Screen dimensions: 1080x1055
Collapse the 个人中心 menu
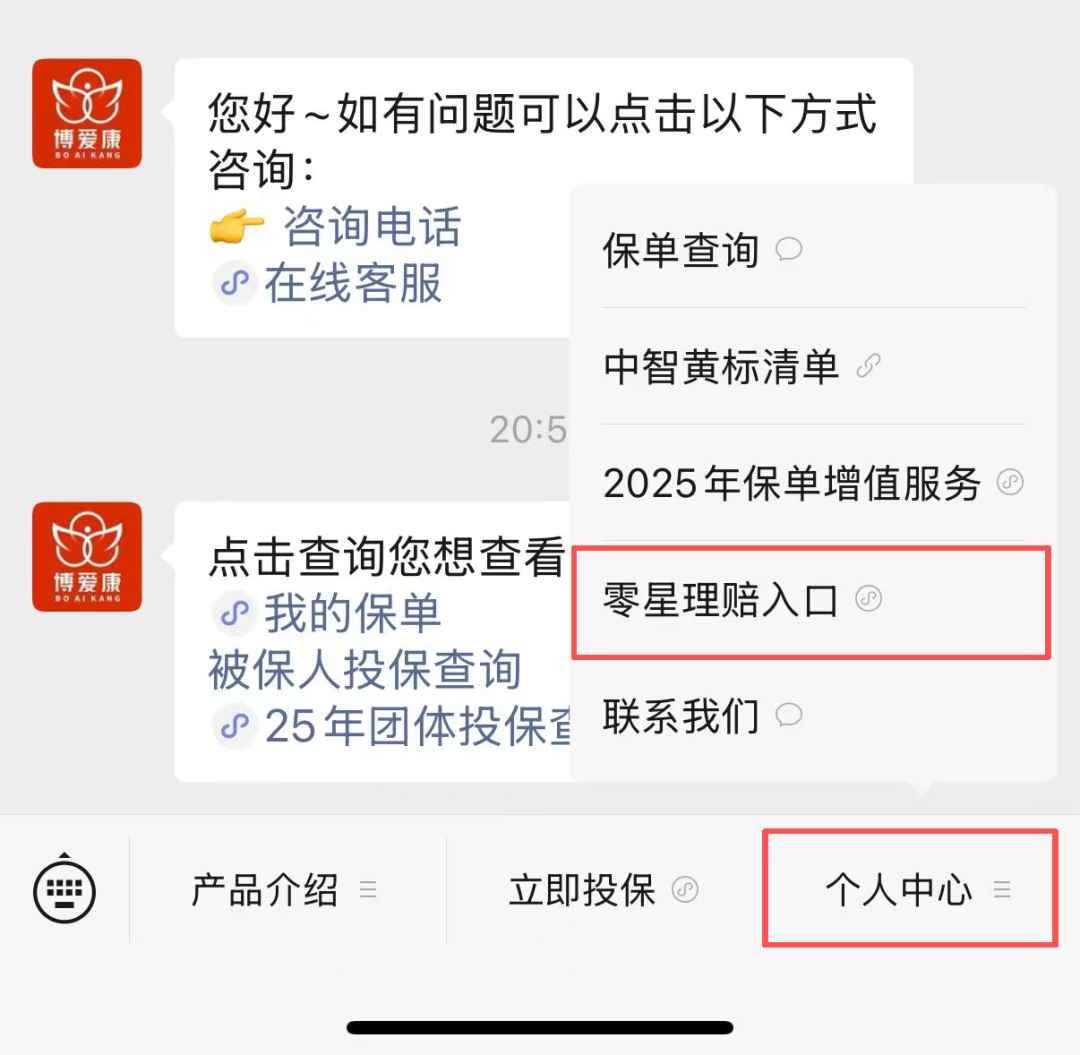[x=910, y=889]
